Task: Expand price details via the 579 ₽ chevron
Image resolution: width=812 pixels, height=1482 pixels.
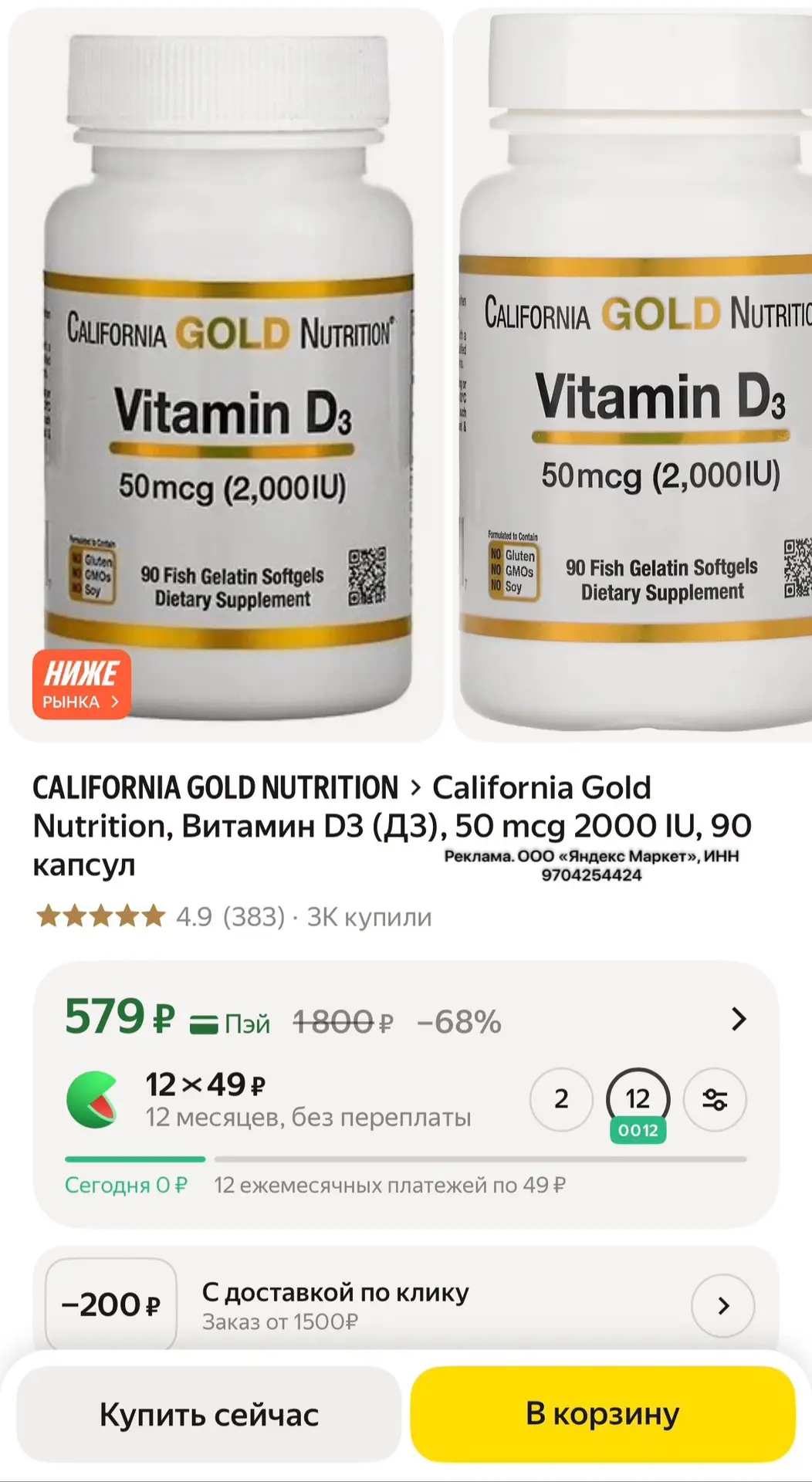Action: pos(739,1019)
